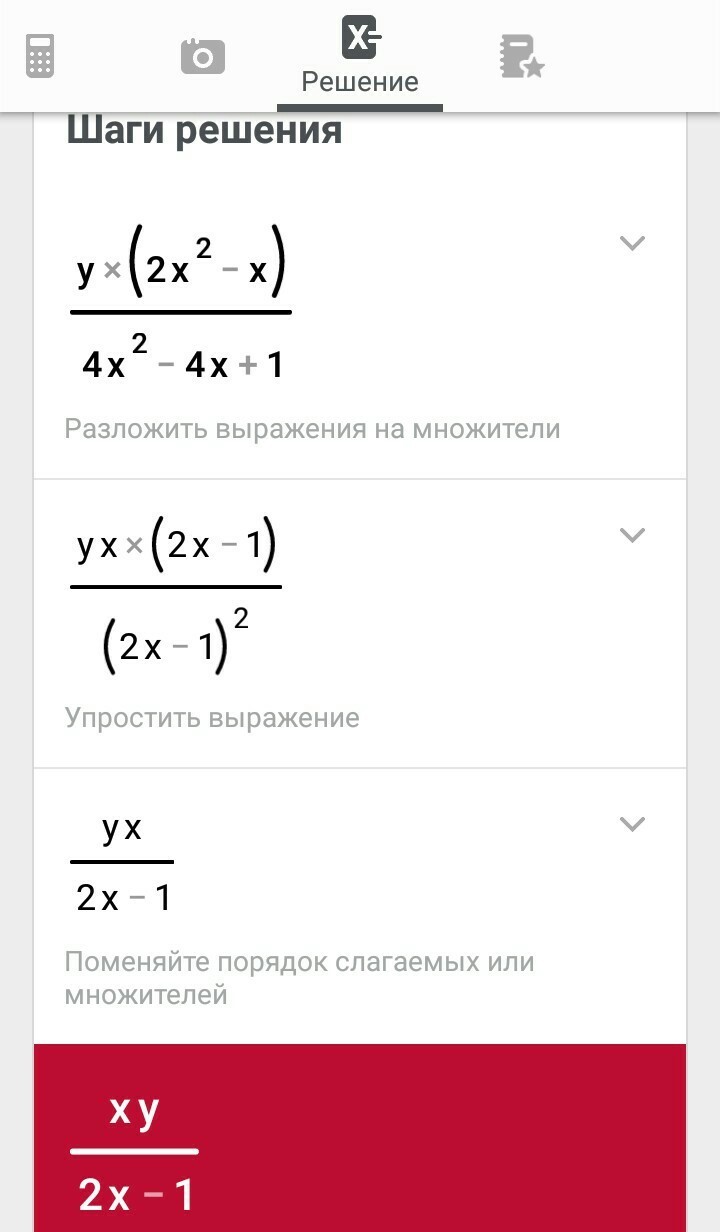This screenshot has height=1232, width=720.
Task: Switch to the calculator tab
Action: (x=40, y=56)
